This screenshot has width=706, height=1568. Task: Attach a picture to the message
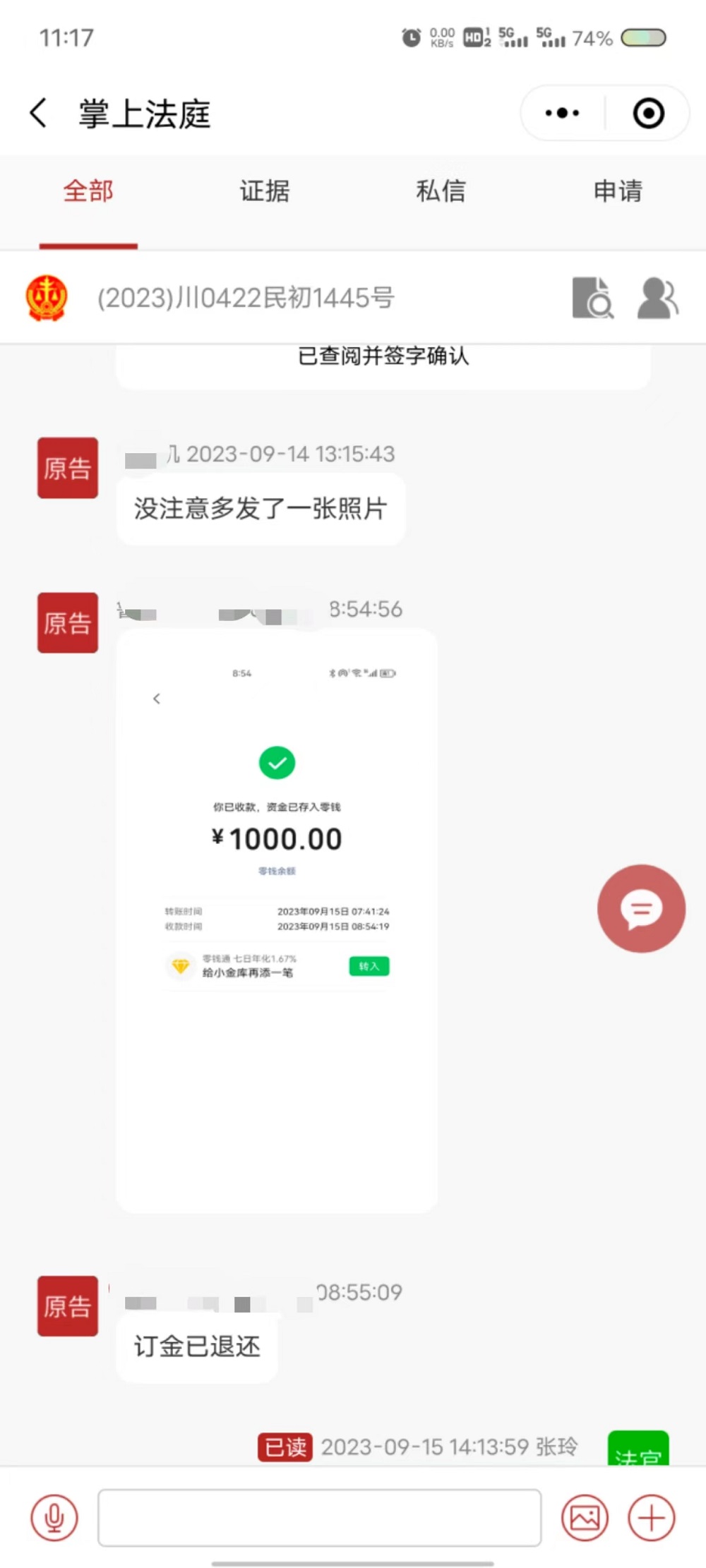coord(585,1517)
